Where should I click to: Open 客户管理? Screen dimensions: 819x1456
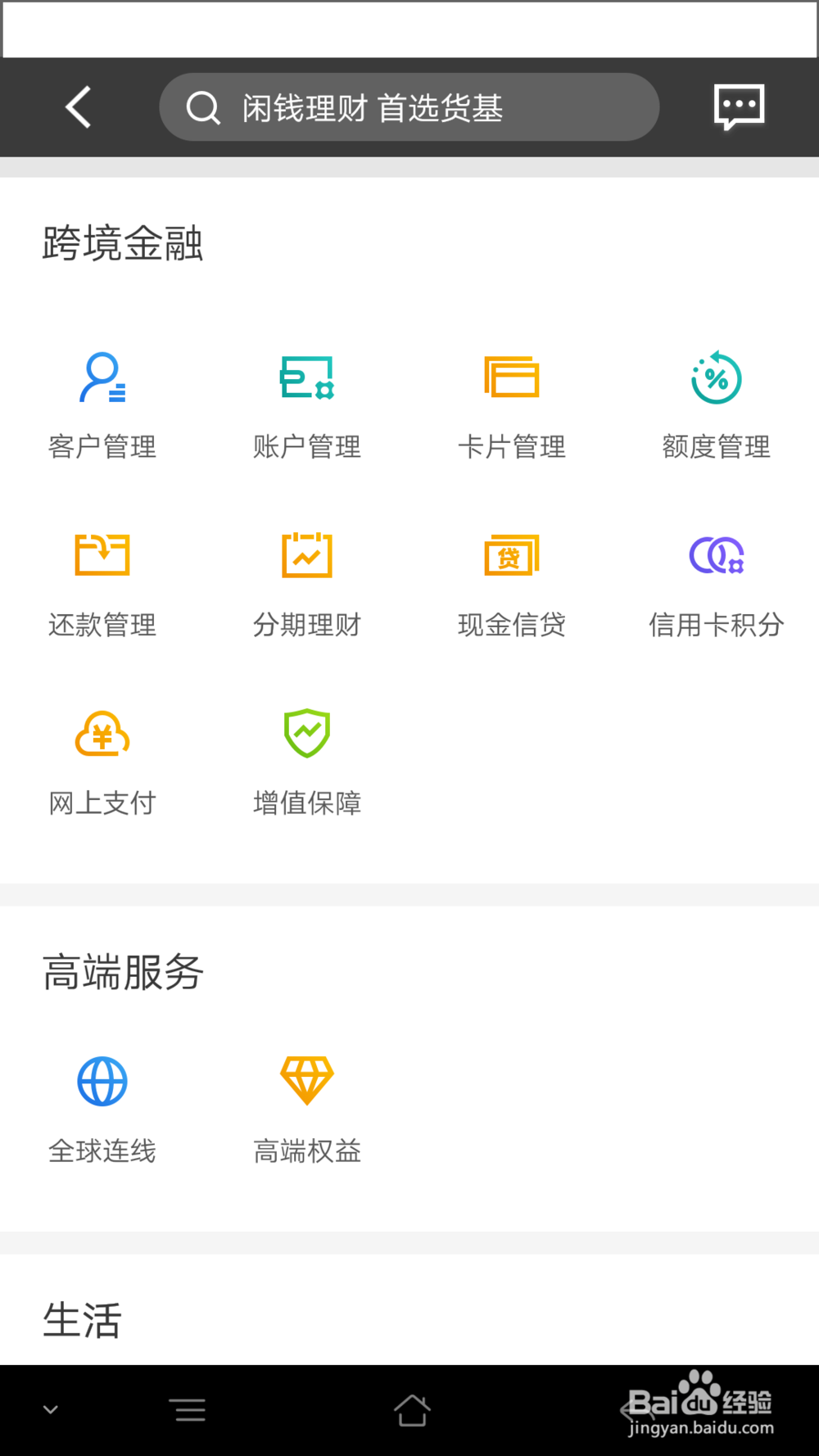[102, 405]
